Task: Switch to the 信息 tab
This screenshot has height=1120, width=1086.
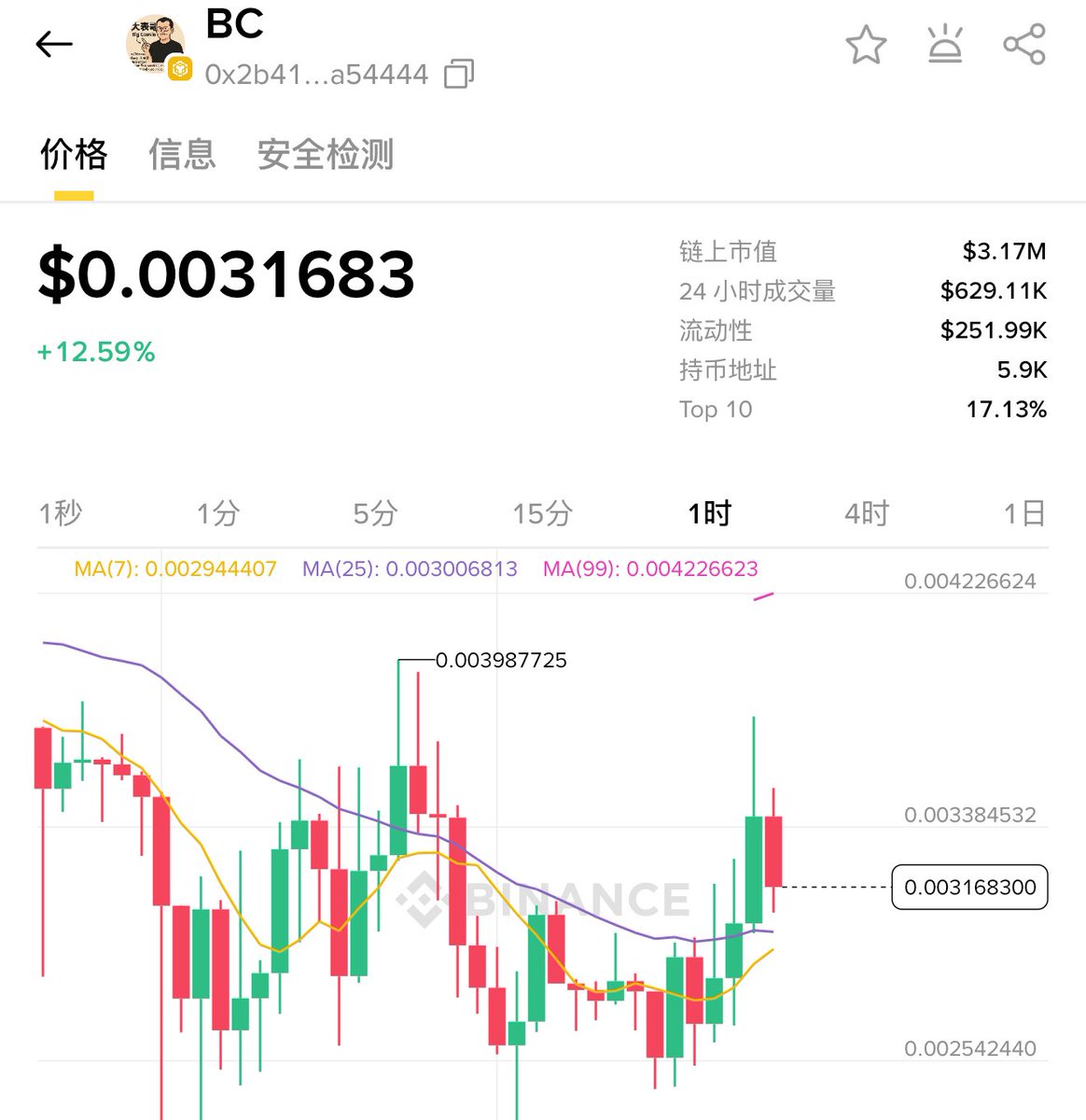Action: (182, 155)
